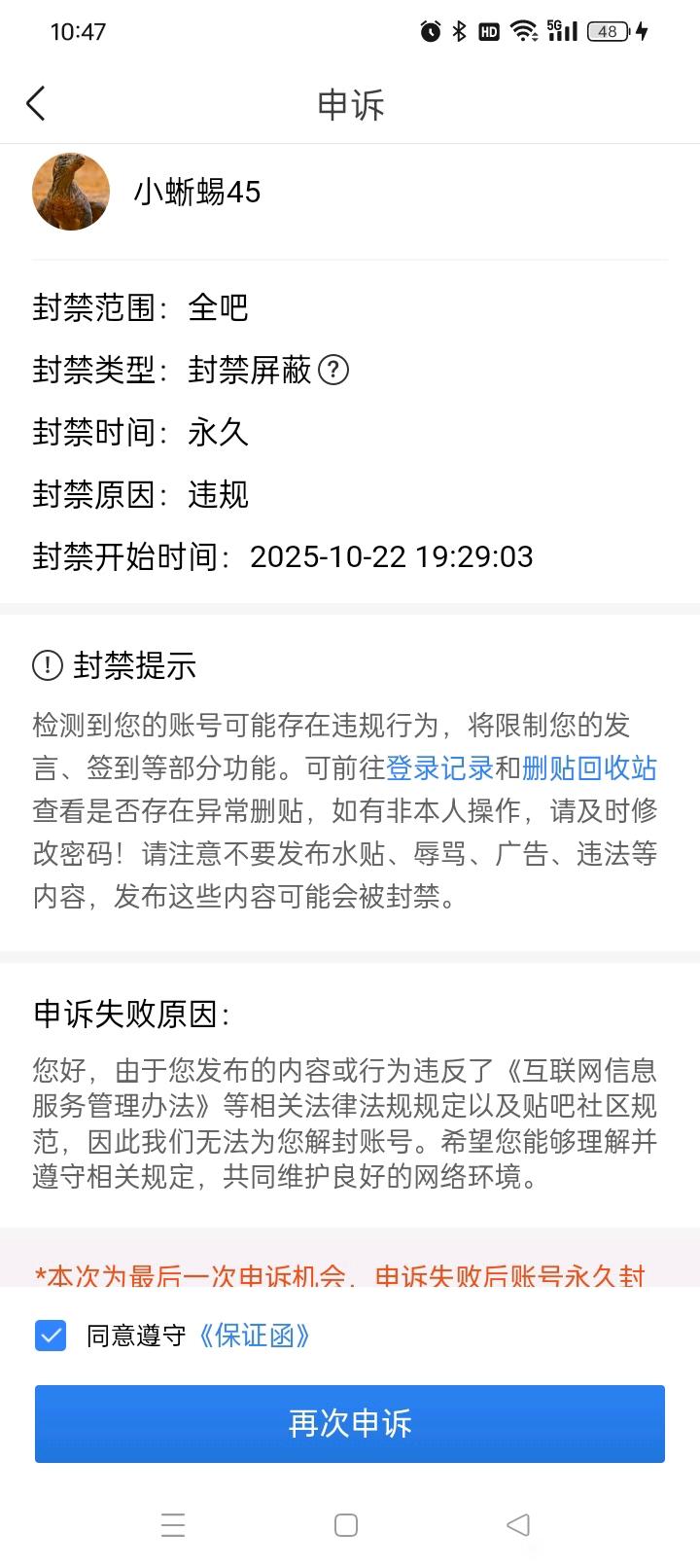Open the 登录记录 link

(440, 768)
